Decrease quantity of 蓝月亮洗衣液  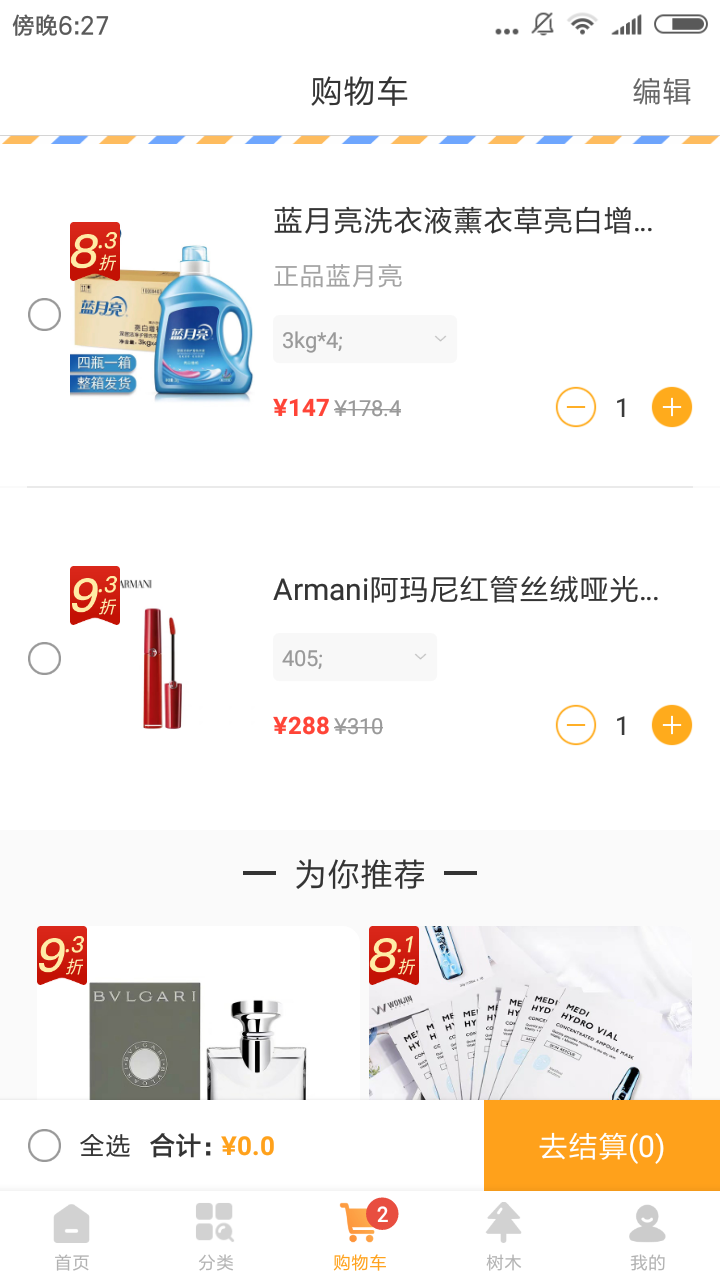click(576, 407)
